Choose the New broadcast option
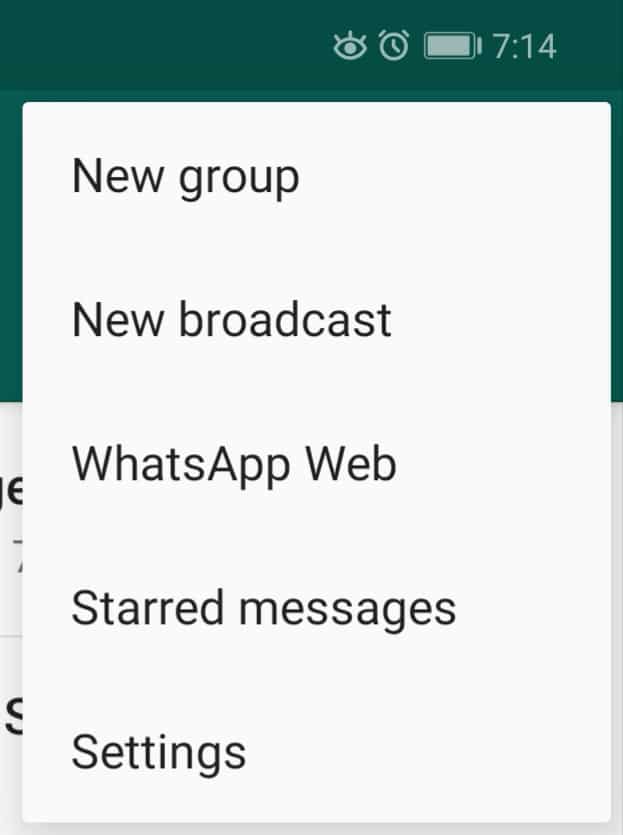 [232, 320]
